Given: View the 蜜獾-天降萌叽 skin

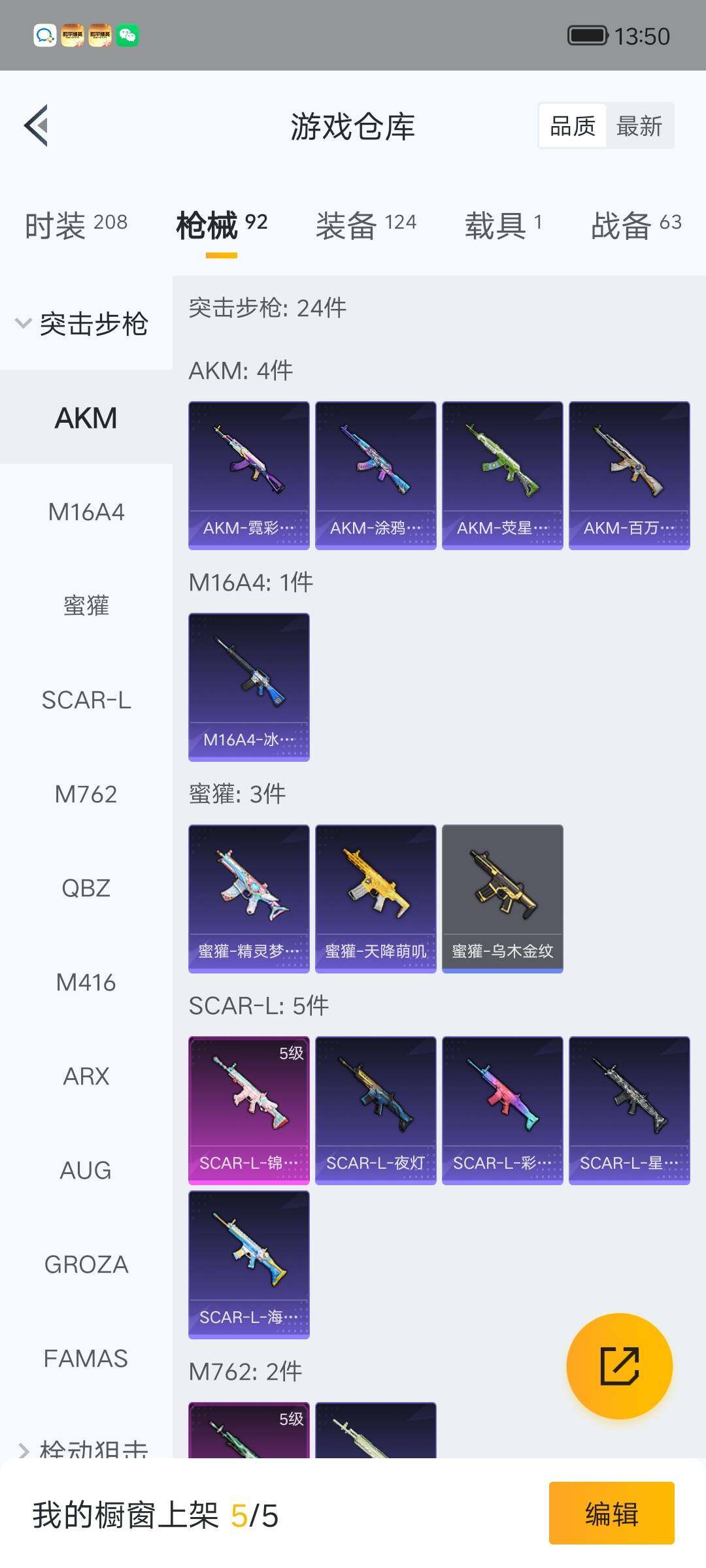Looking at the screenshot, I should [376, 898].
